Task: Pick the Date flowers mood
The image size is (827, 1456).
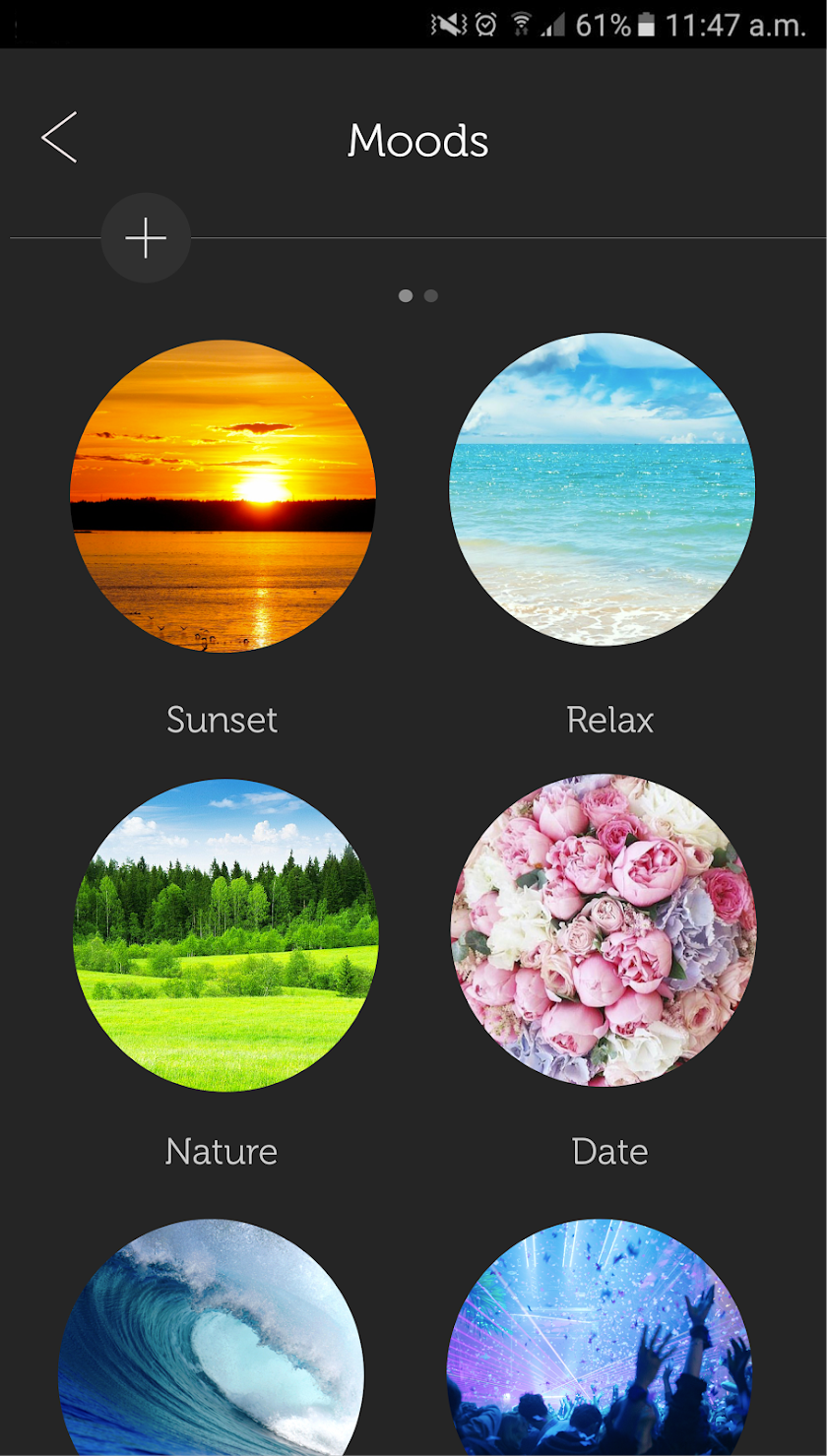Action: coord(603,930)
